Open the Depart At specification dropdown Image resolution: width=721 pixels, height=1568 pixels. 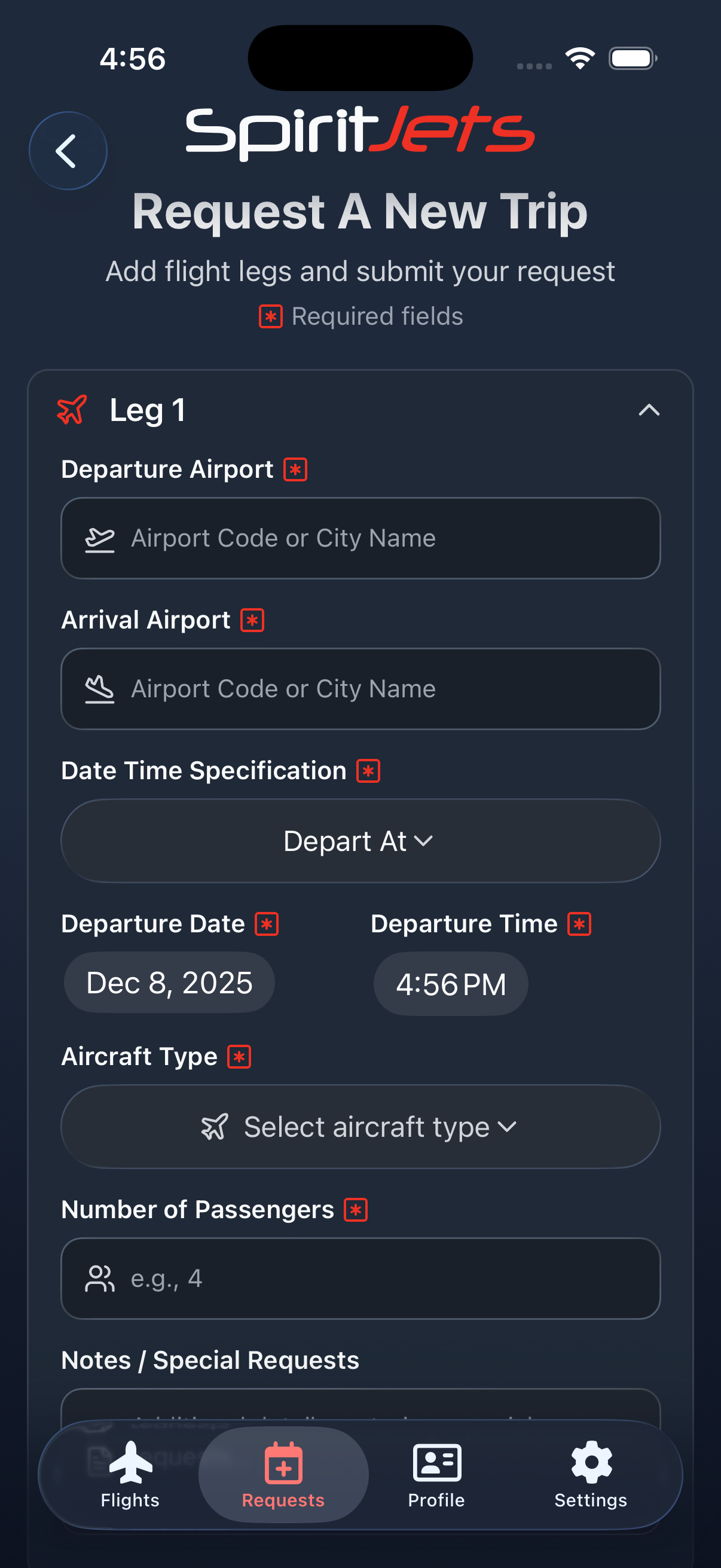360,841
